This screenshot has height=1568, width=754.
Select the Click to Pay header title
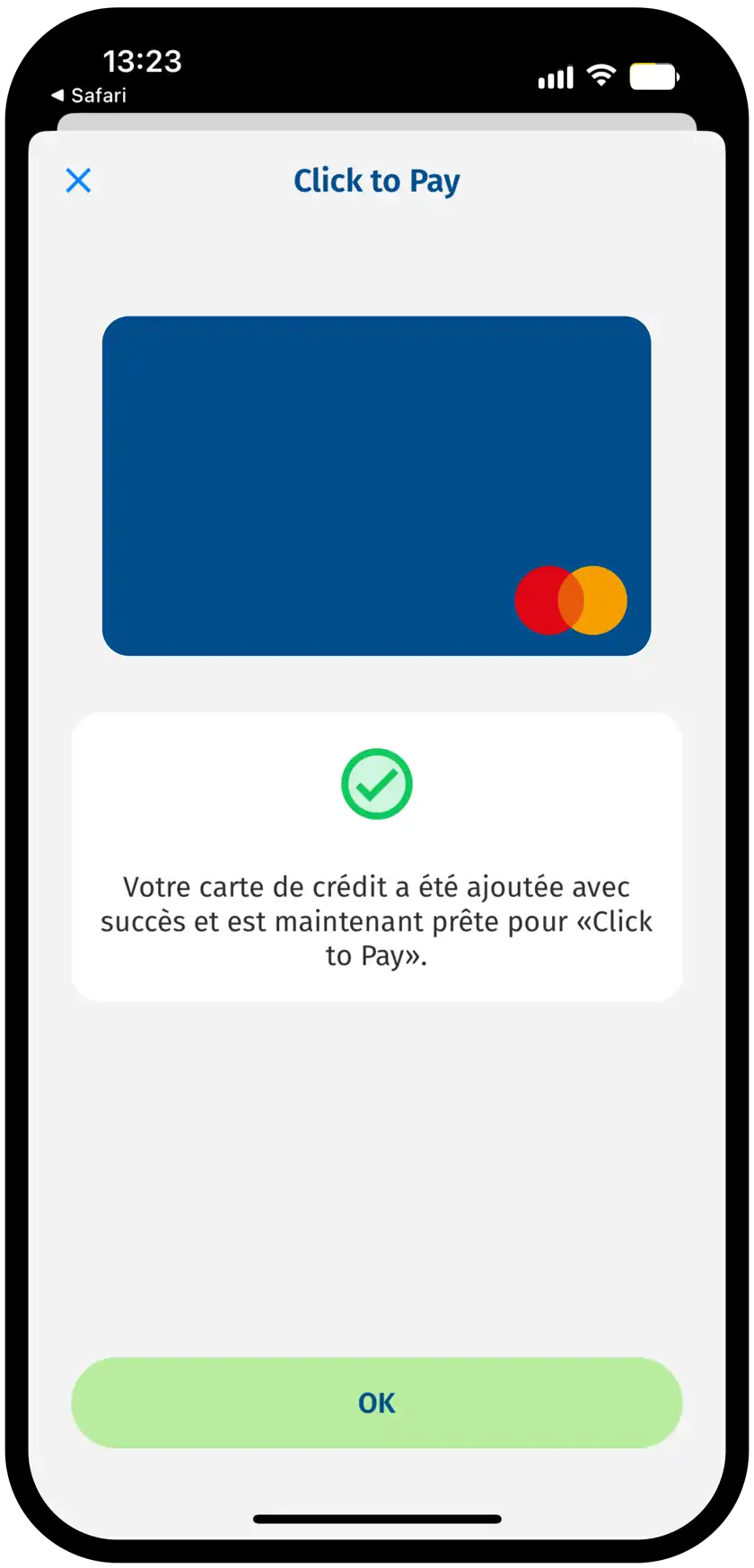376,180
